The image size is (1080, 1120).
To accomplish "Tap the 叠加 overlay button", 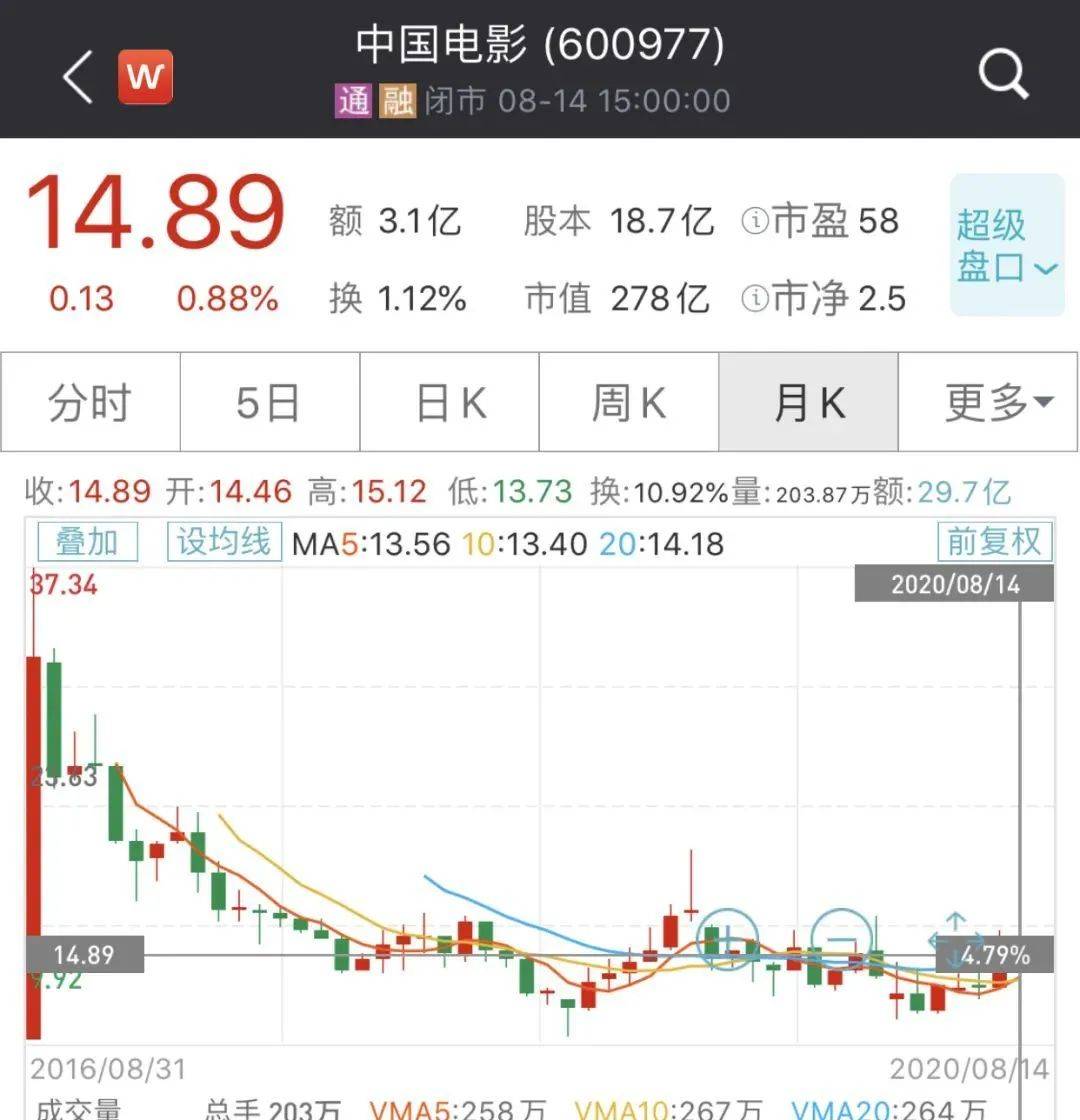I will [88, 542].
